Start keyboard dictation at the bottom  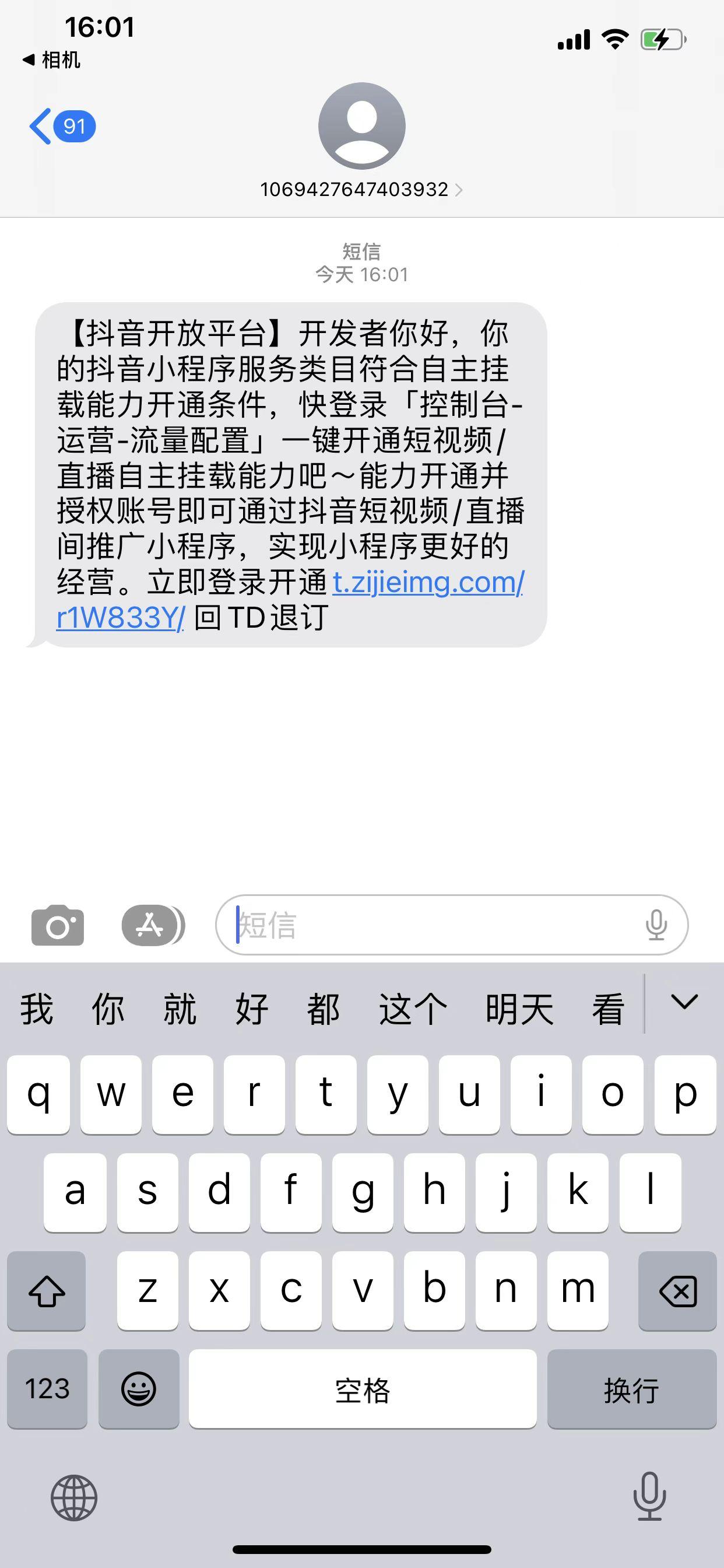[x=650, y=1496]
